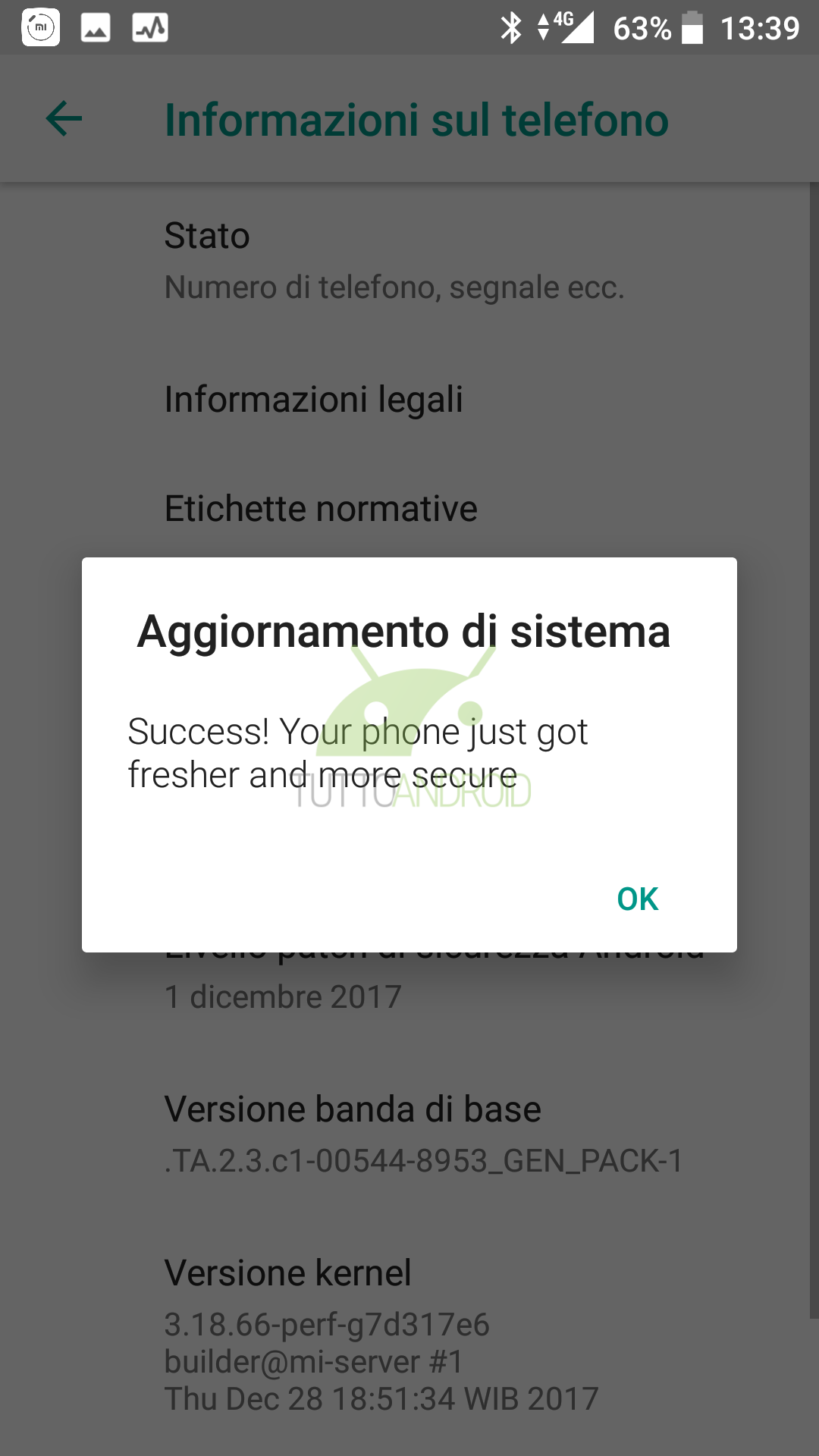Open Etichette normative
819x1456 pixels.
tap(409, 508)
